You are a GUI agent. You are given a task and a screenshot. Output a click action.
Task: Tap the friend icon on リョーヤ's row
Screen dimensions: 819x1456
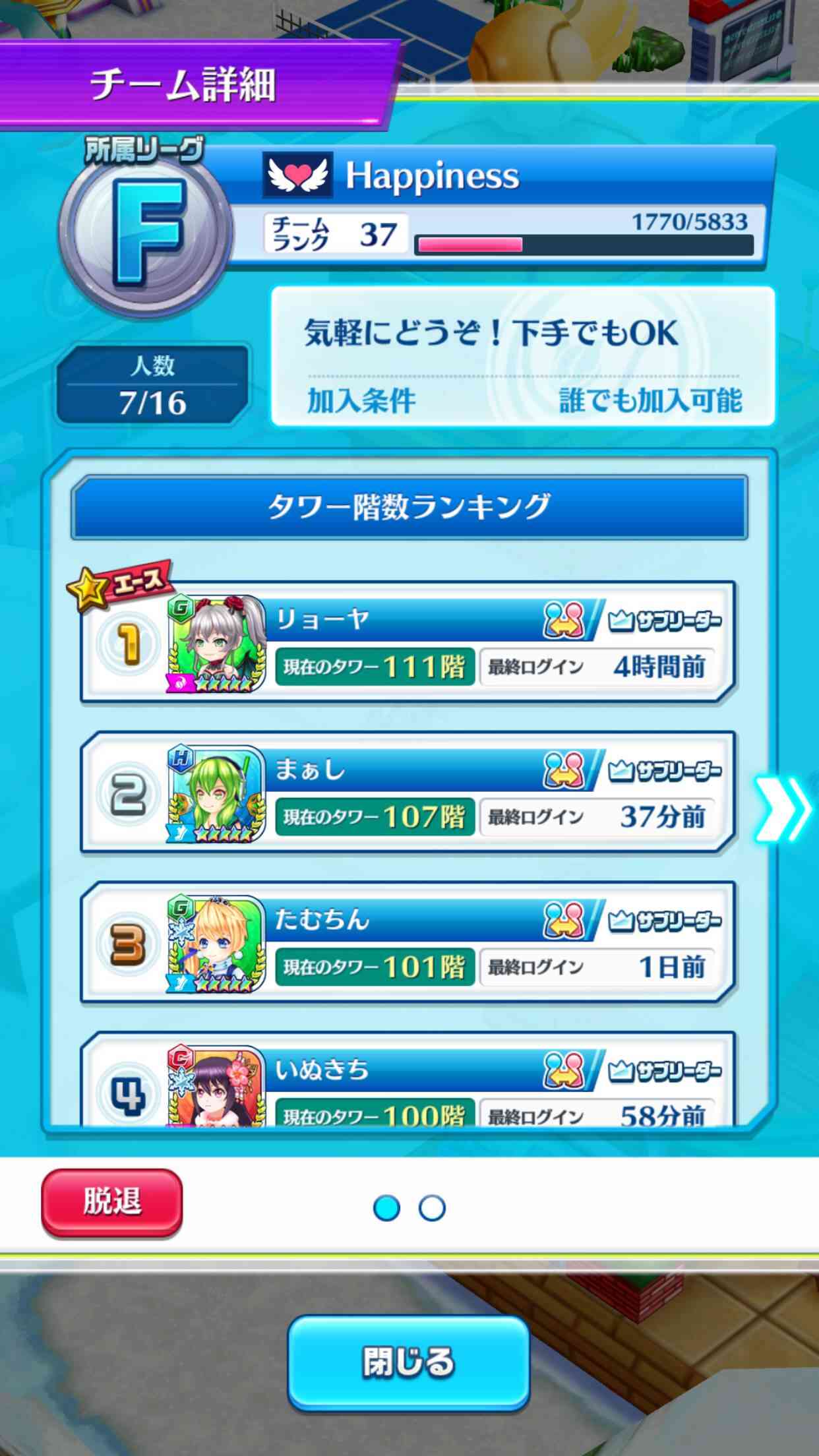(564, 621)
